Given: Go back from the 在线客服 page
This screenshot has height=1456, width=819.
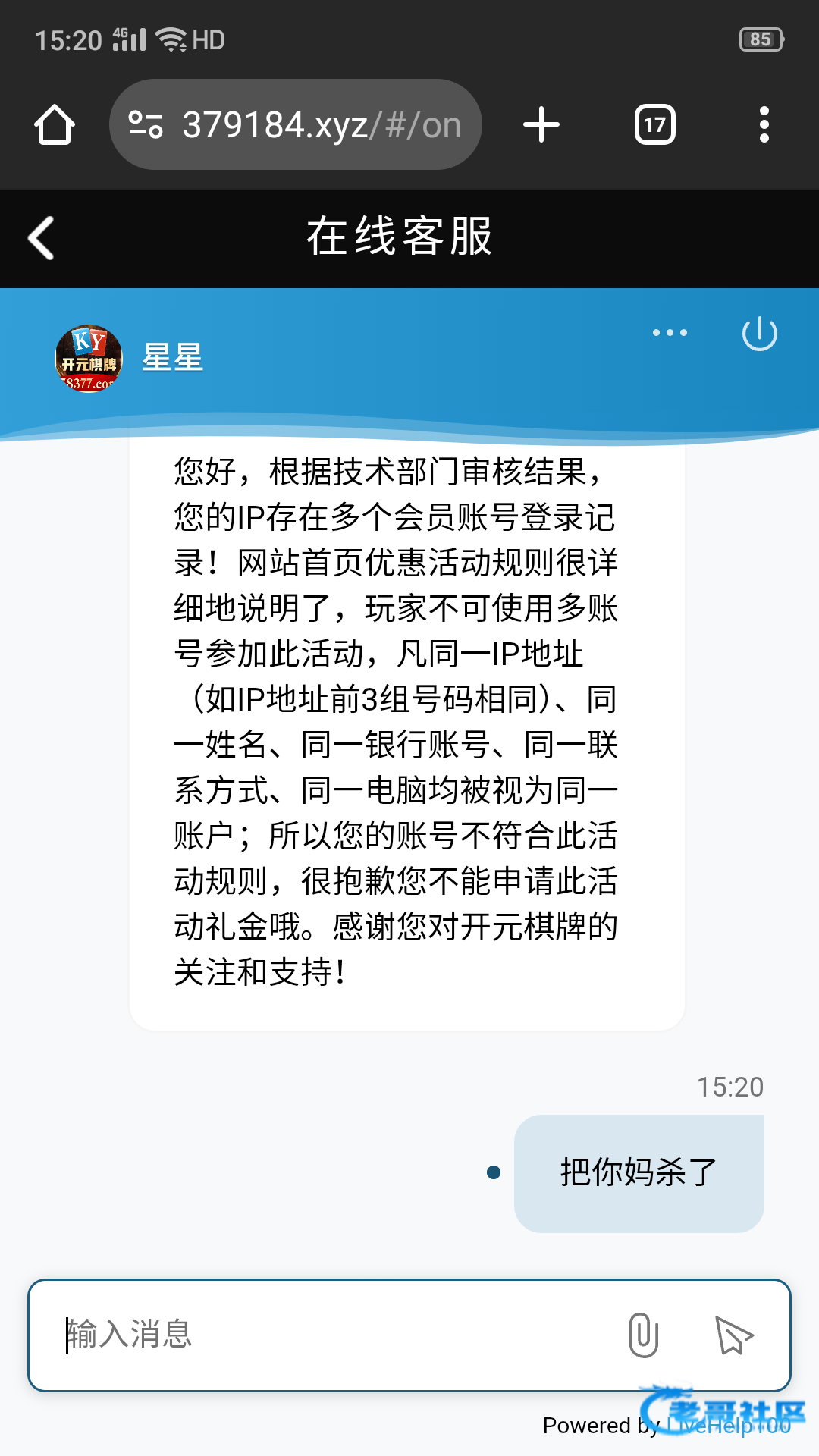Looking at the screenshot, I should coord(42,238).
